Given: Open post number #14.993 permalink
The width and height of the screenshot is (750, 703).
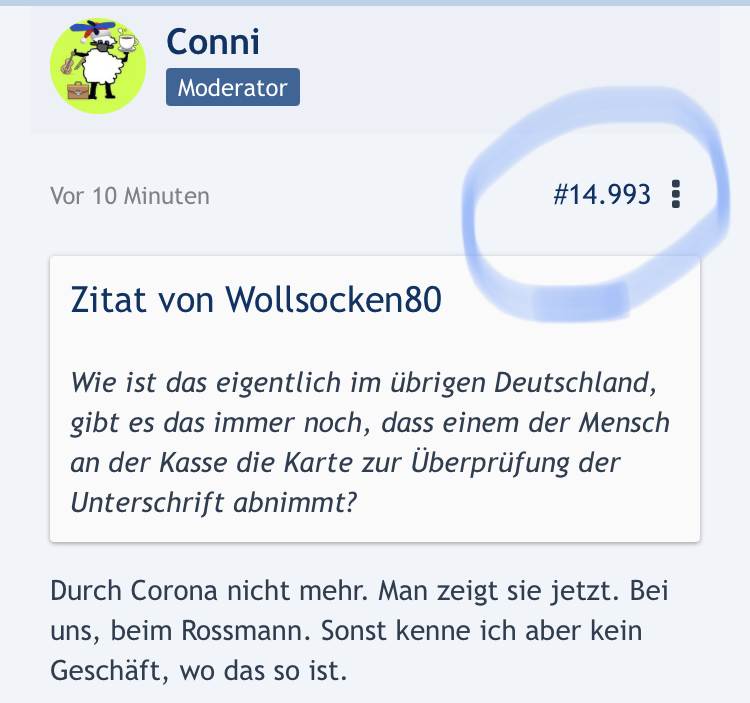Looking at the screenshot, I should 601,195.
